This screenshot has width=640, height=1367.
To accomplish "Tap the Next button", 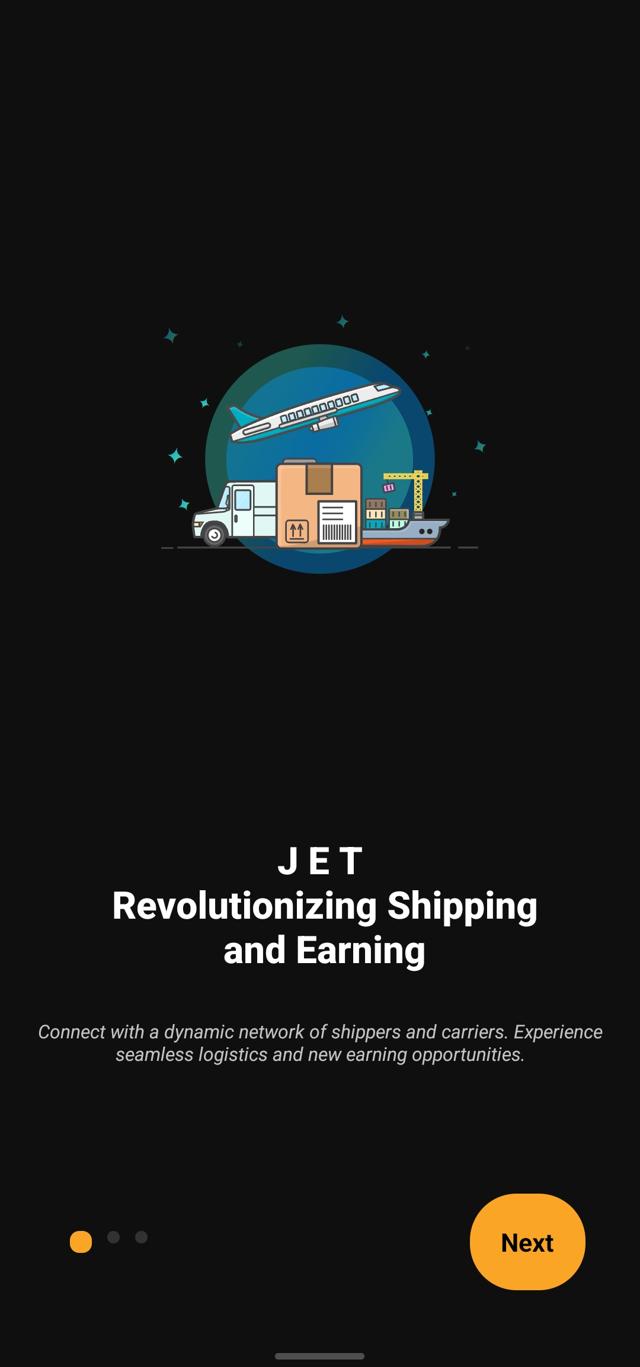I will pyautogui.click(x=527, y=1242).
